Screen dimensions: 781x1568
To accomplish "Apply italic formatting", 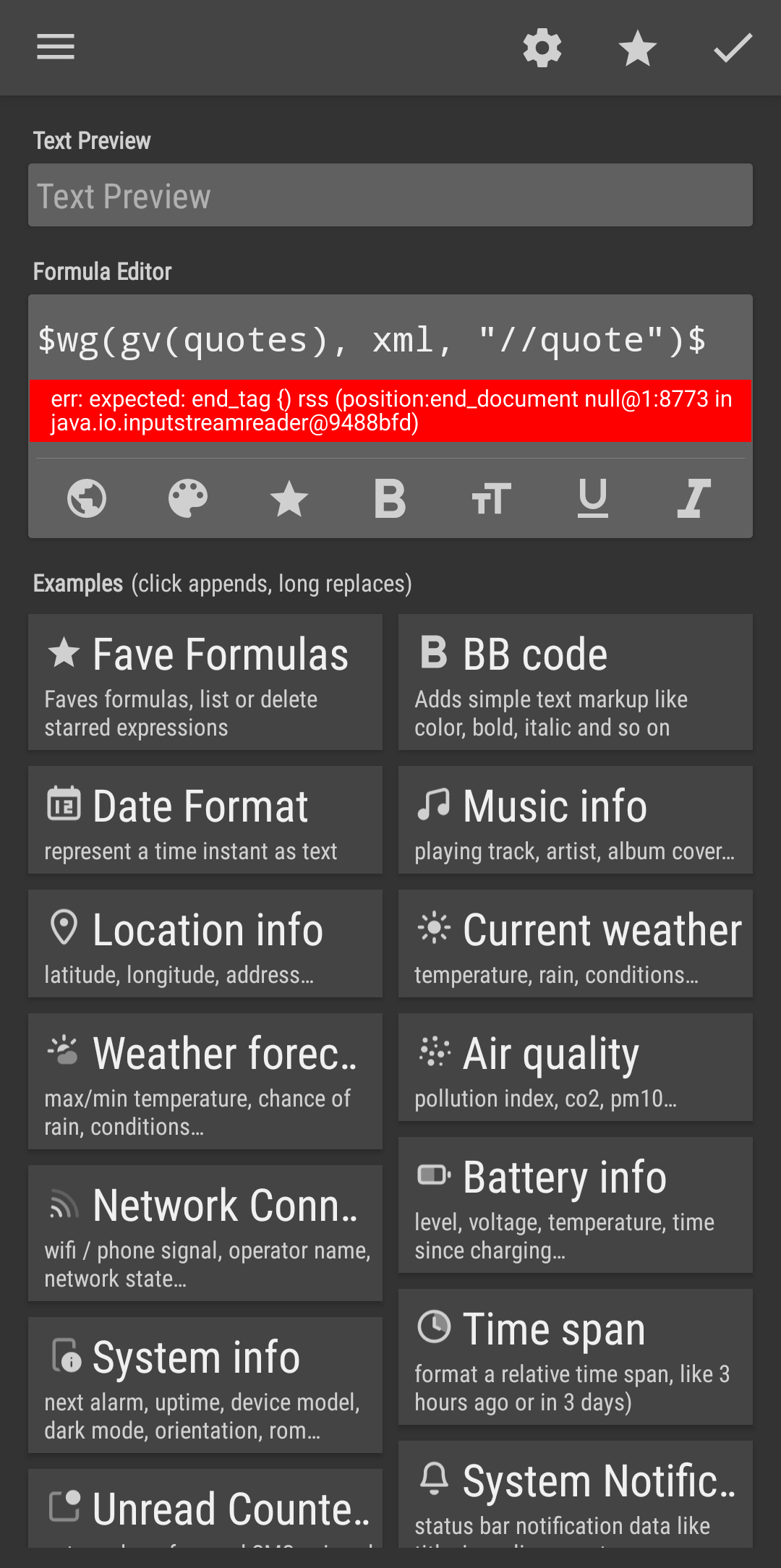I will [694, 498].
